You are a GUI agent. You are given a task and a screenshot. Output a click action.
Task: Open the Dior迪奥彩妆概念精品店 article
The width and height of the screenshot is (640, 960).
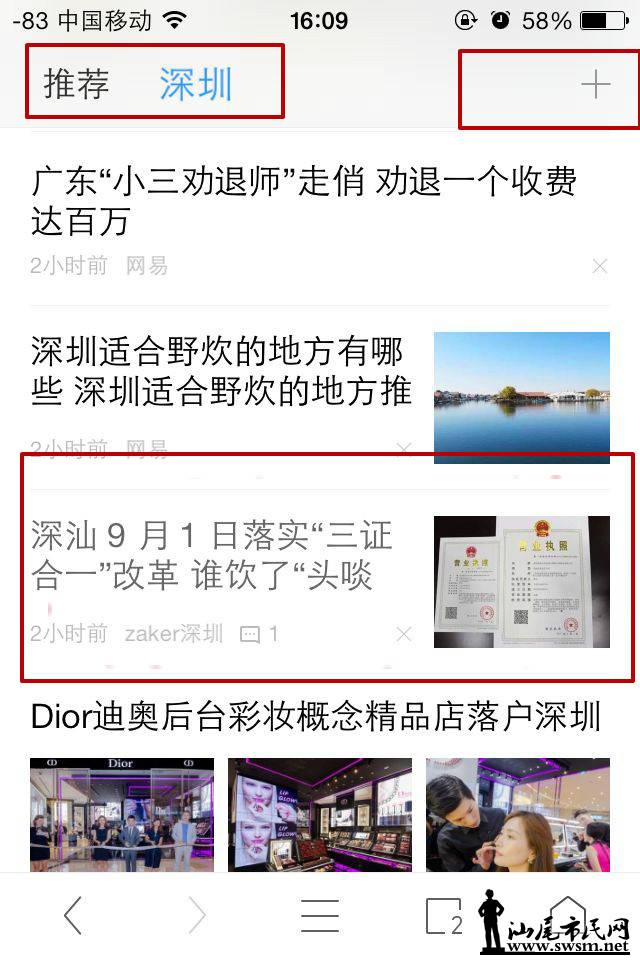tap(315, 716)
